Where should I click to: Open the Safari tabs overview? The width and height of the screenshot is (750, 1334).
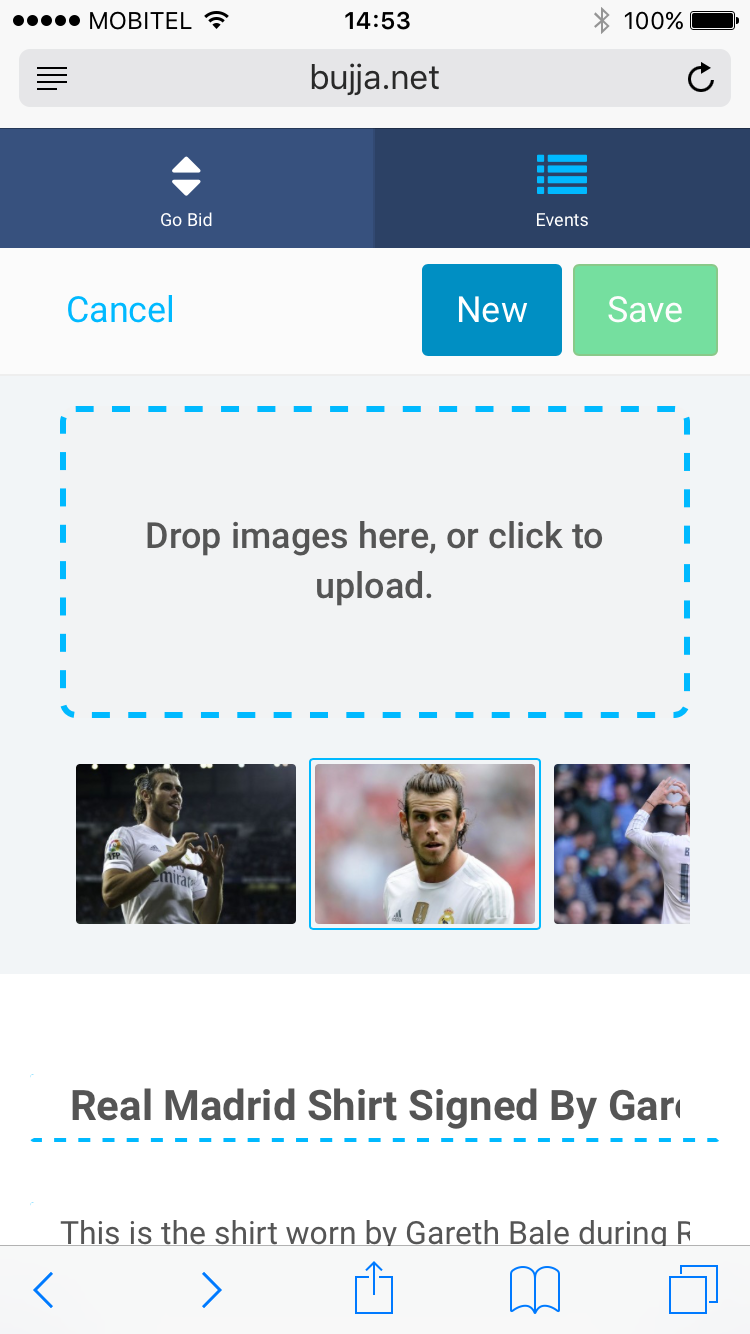coord(693,1290)
